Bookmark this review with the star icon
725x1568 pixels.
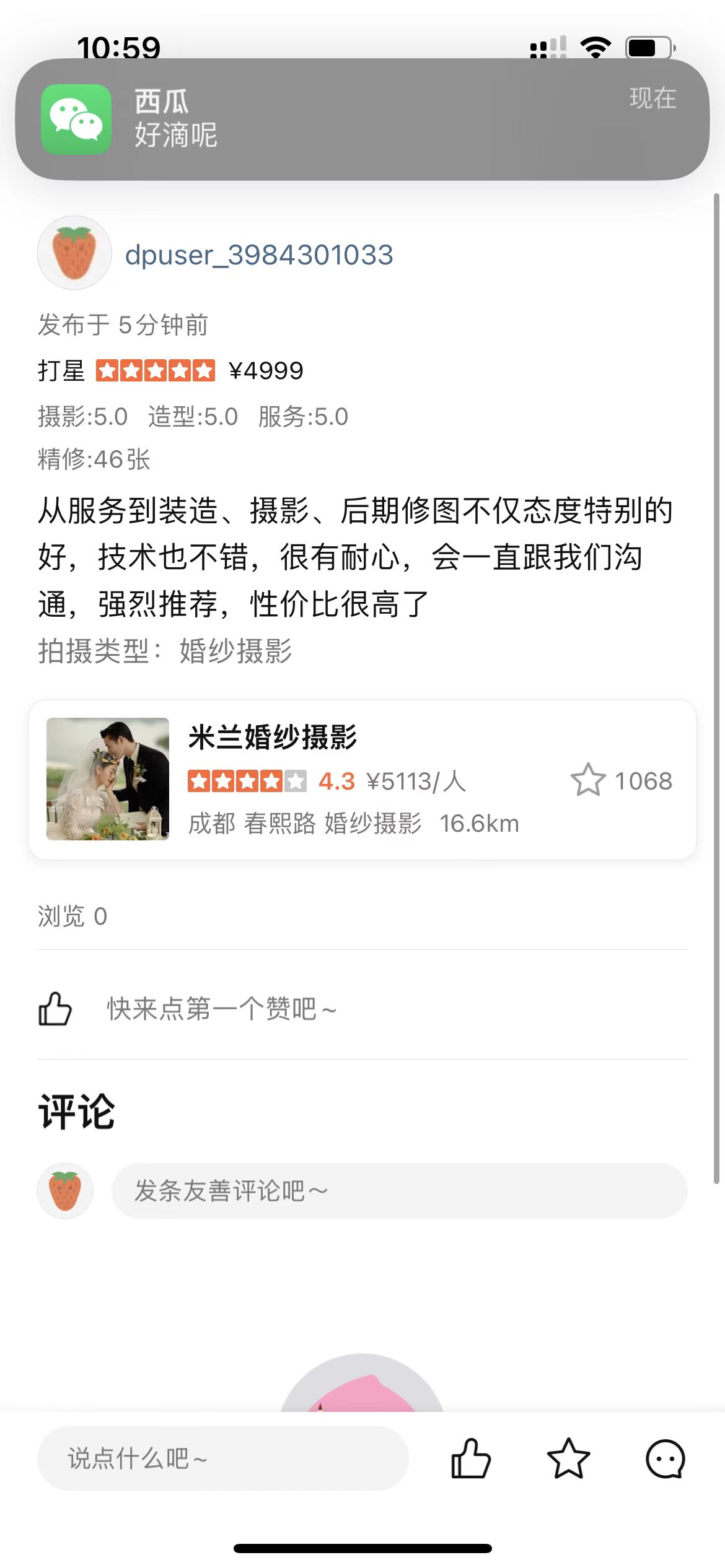568,1458
